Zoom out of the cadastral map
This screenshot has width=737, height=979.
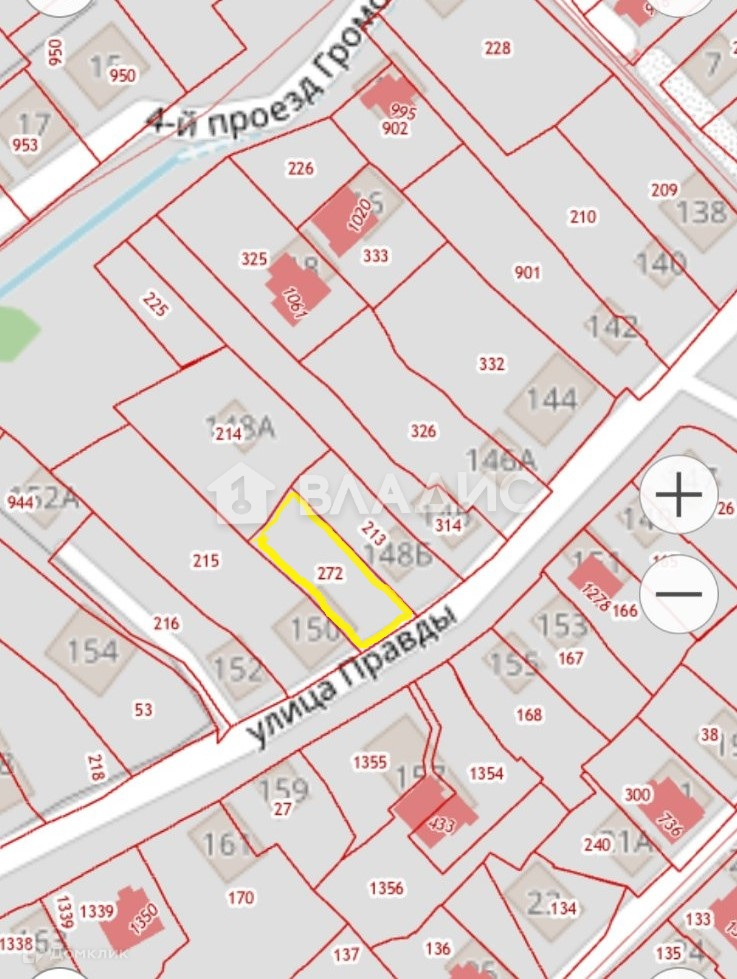(x=678, y=594)
